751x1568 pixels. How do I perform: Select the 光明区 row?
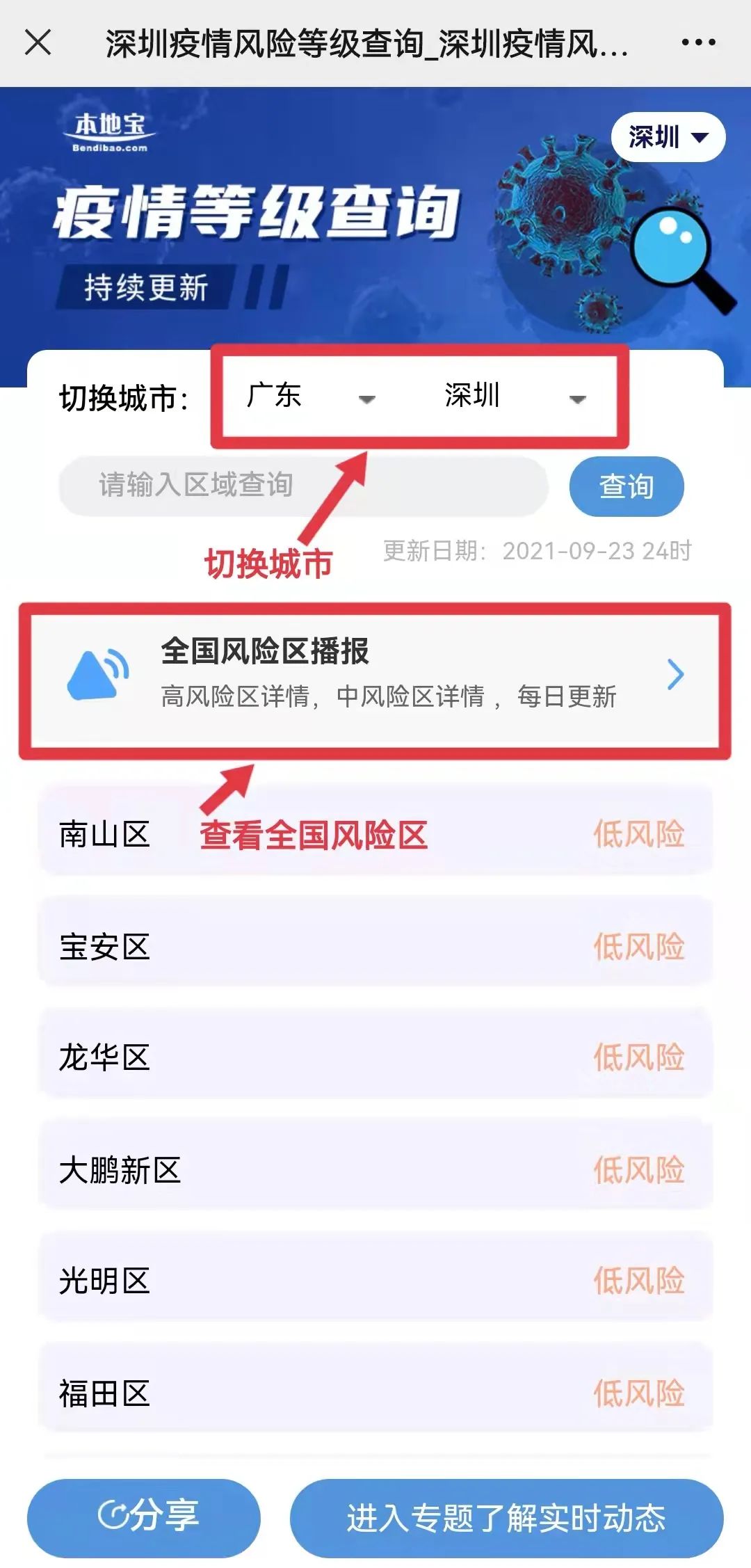pyautogui.click(x=375, y=1281)
